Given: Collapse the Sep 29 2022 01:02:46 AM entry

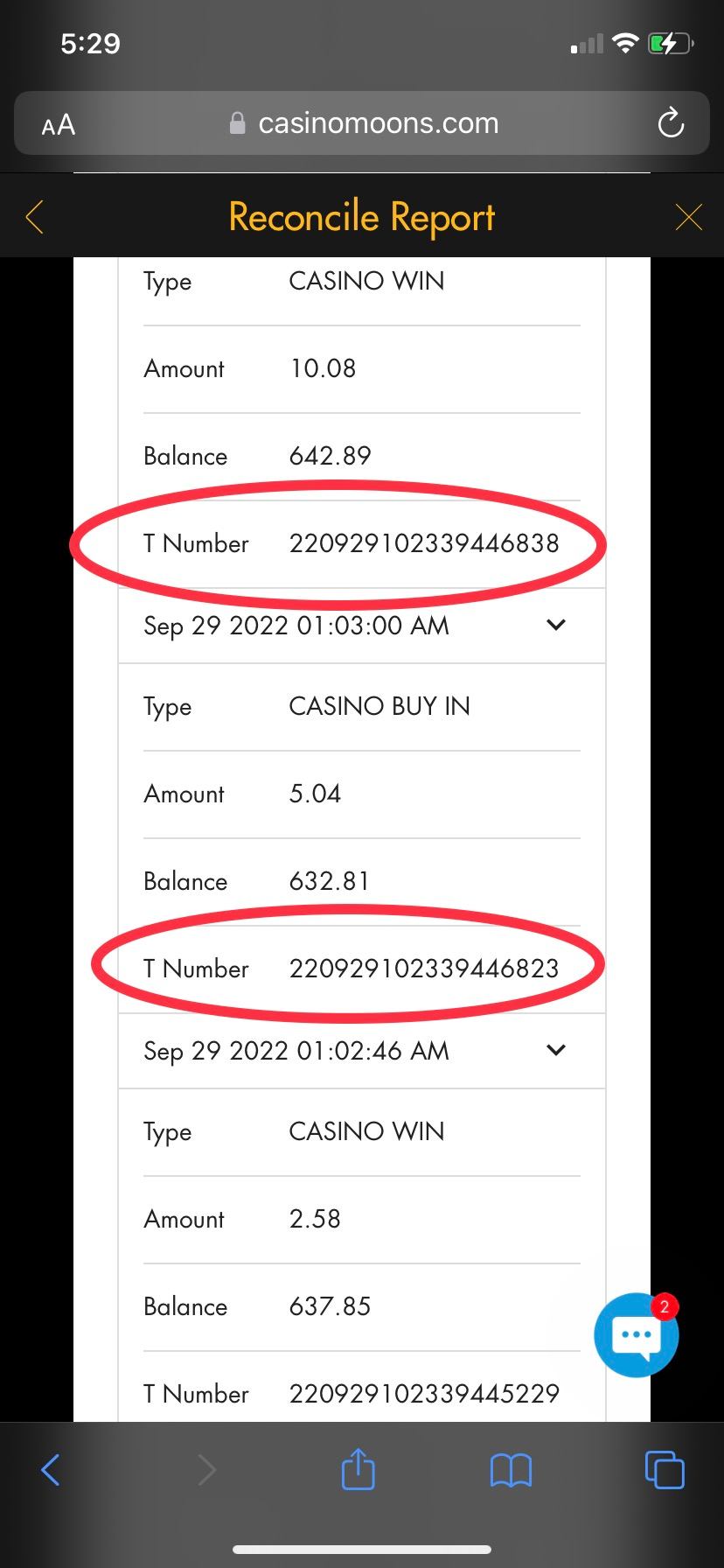Looking at the screenshot, I should coord(555,1051).
